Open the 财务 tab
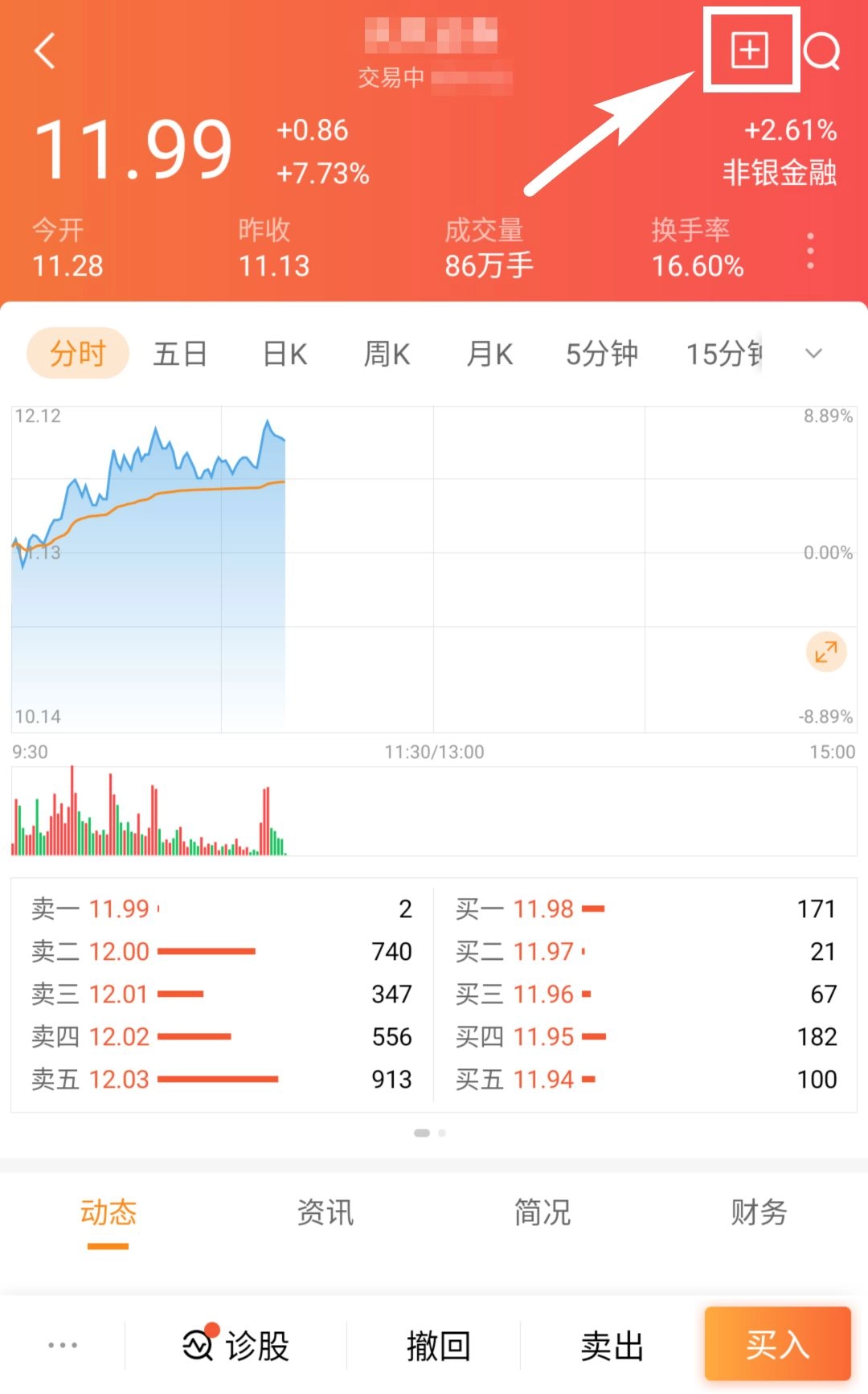This screenshot has height=1394, width=868. pos(759,1212)
